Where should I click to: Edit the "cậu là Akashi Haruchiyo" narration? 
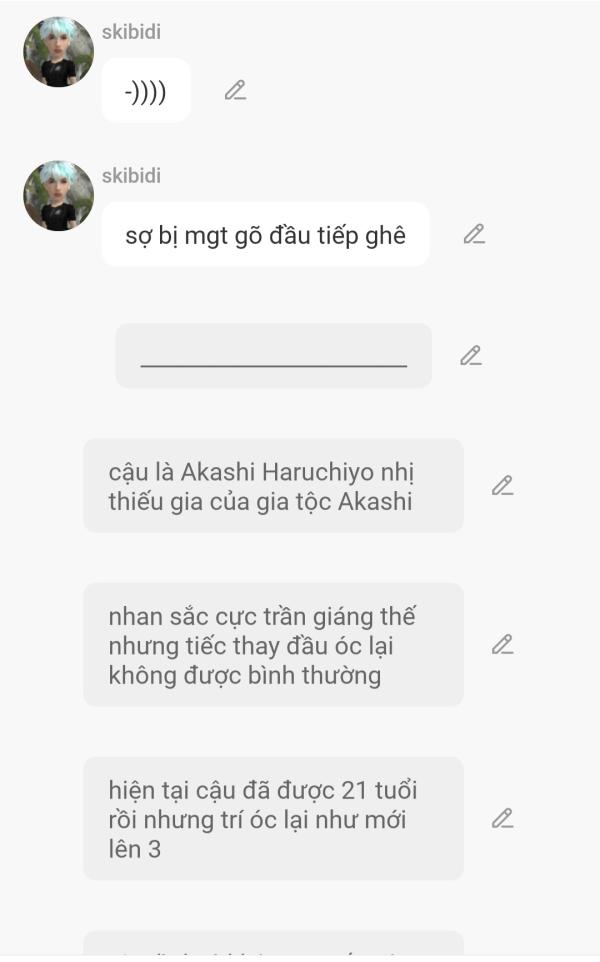tap(502, 485)
